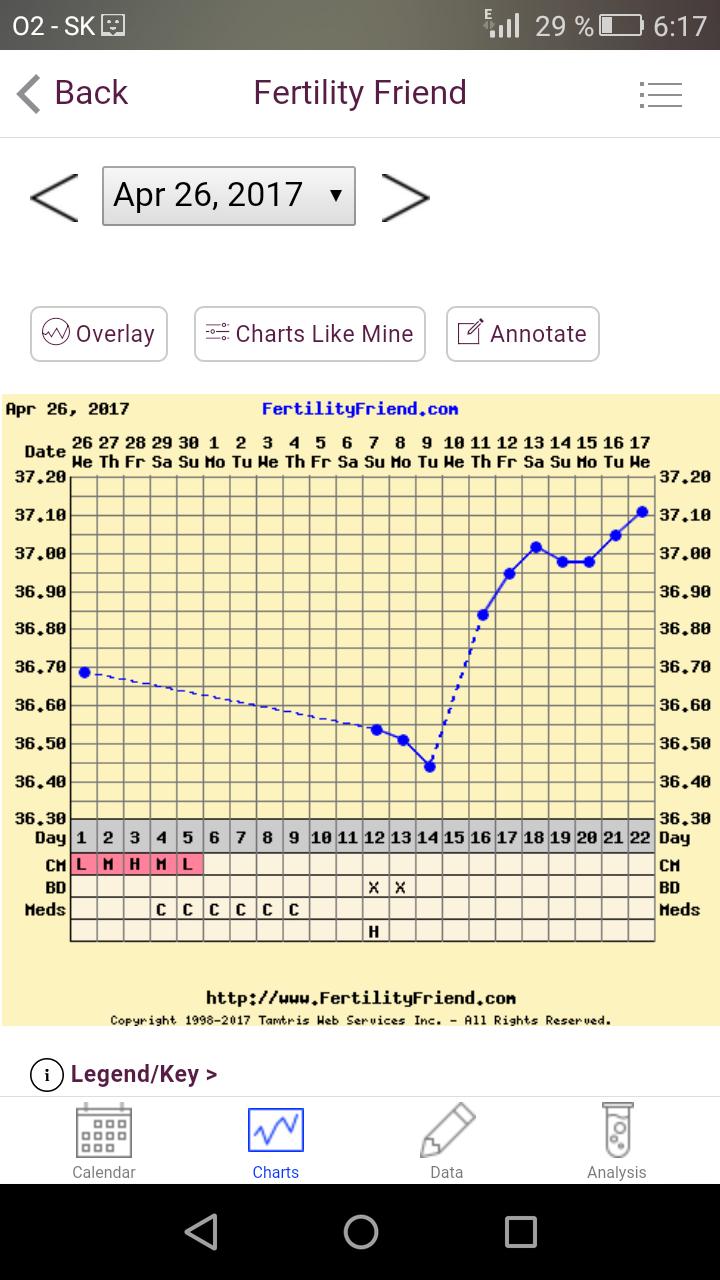This screenshot has width=720, height=1280.
Task: Open the list menu icon
Action: click(x=660, y=94)
